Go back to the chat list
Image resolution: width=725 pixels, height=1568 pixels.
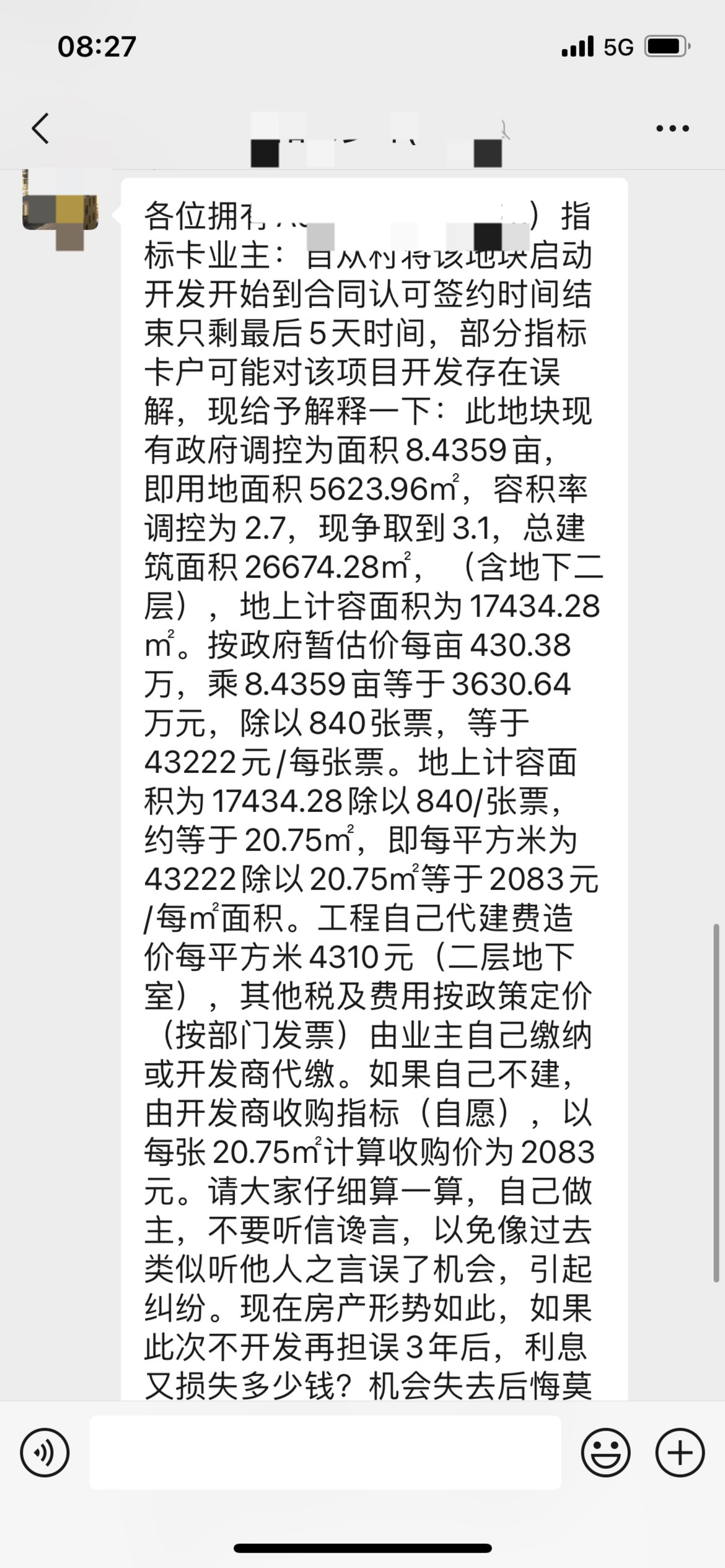(x=41, y=129)
